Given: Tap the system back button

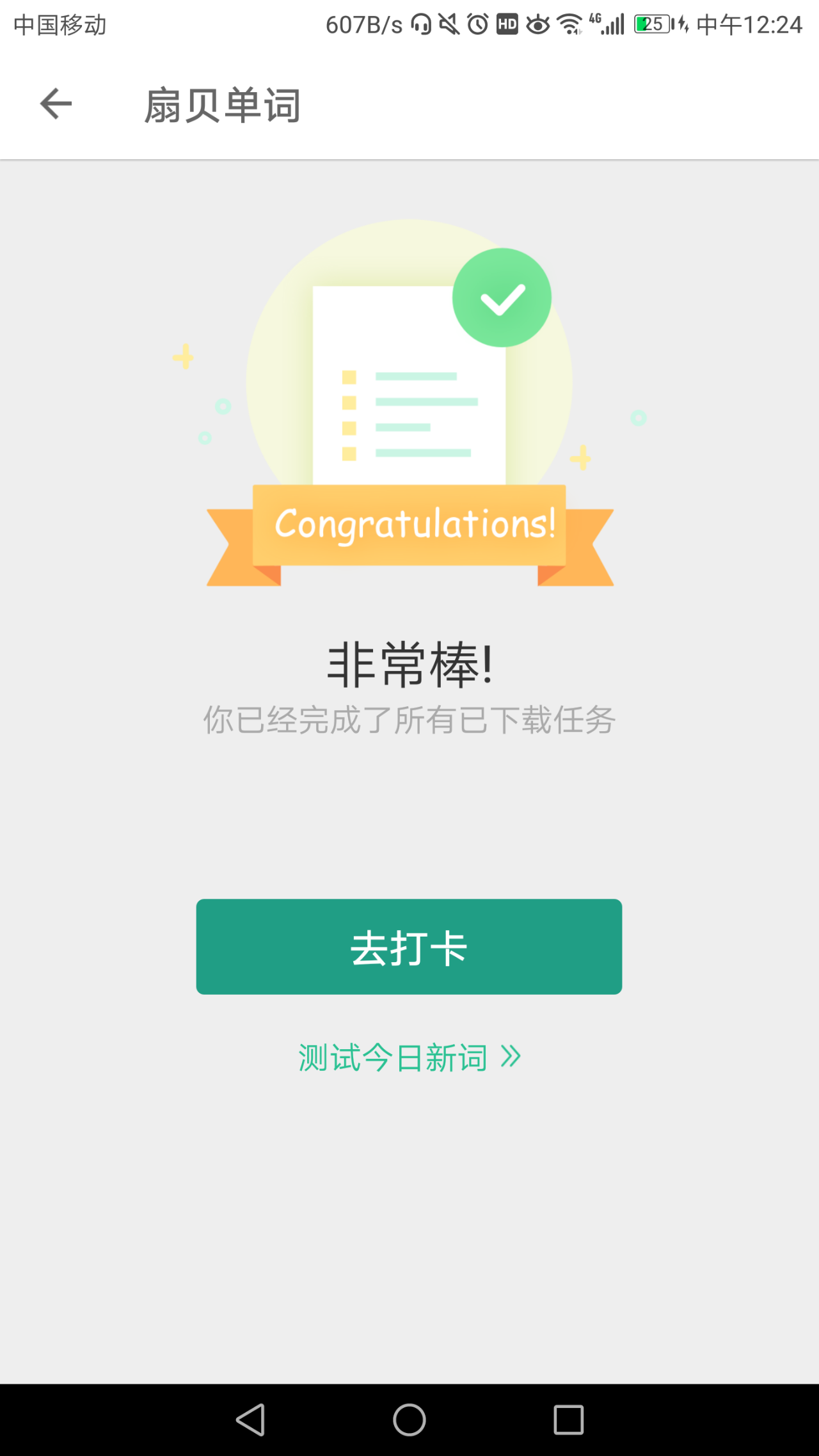Looking at the screenshot, I should (250, 1420).
